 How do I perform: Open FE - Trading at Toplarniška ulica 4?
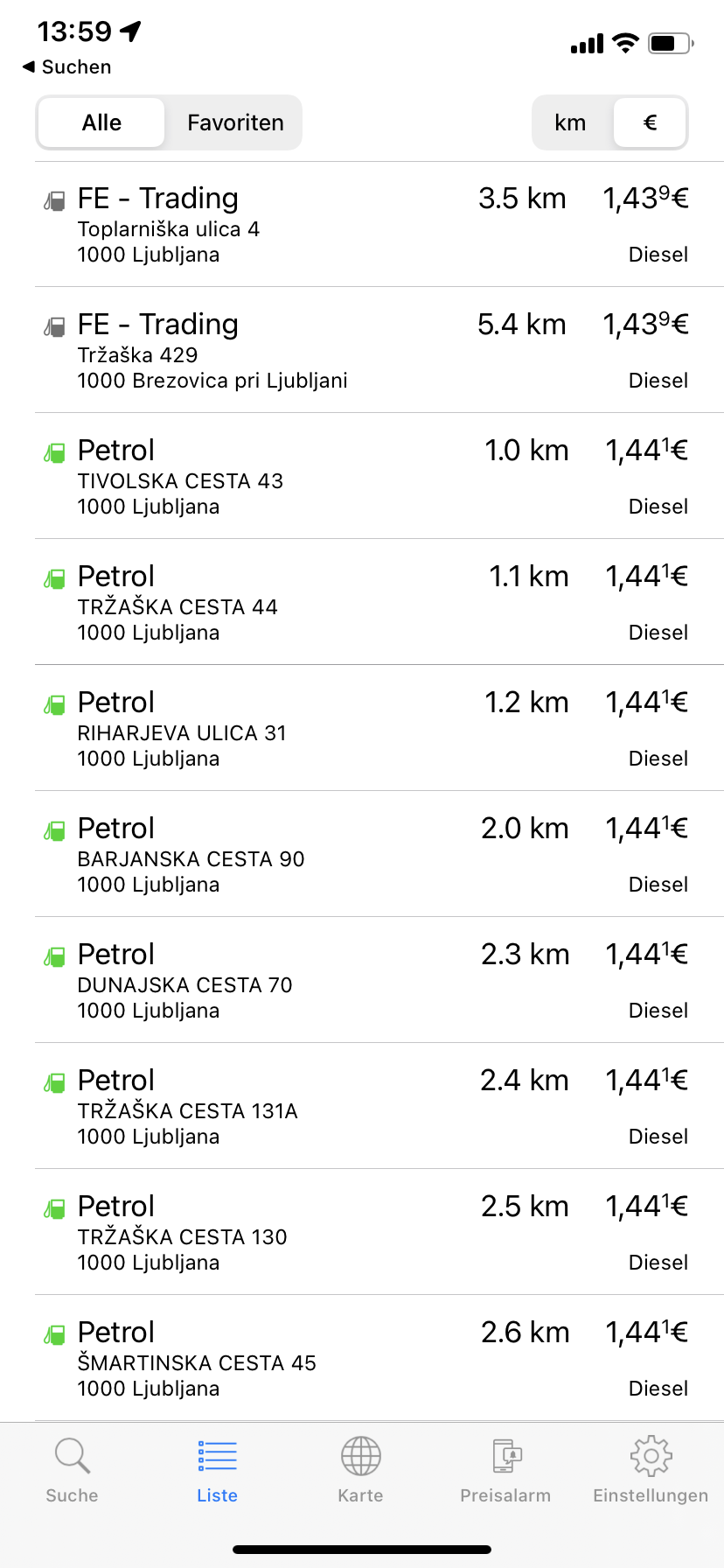[x=379, y=225]
